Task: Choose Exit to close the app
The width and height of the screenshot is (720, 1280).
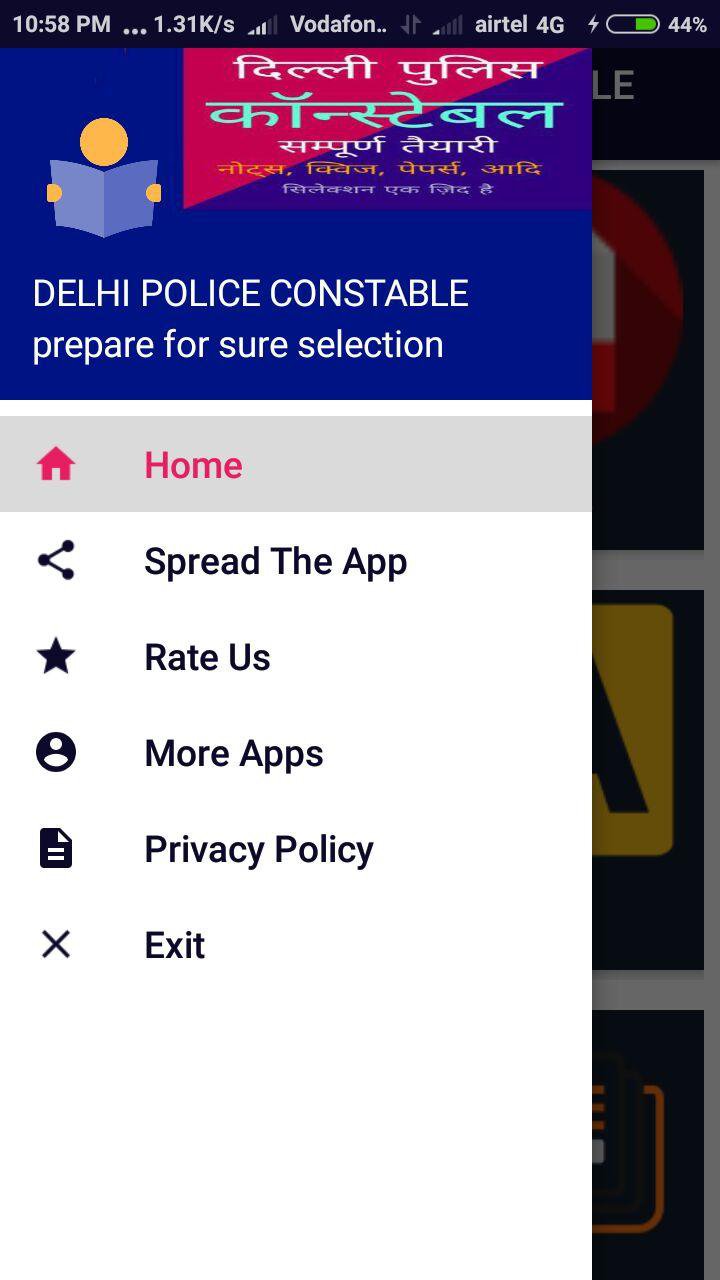Action: [x=174, y=945]
